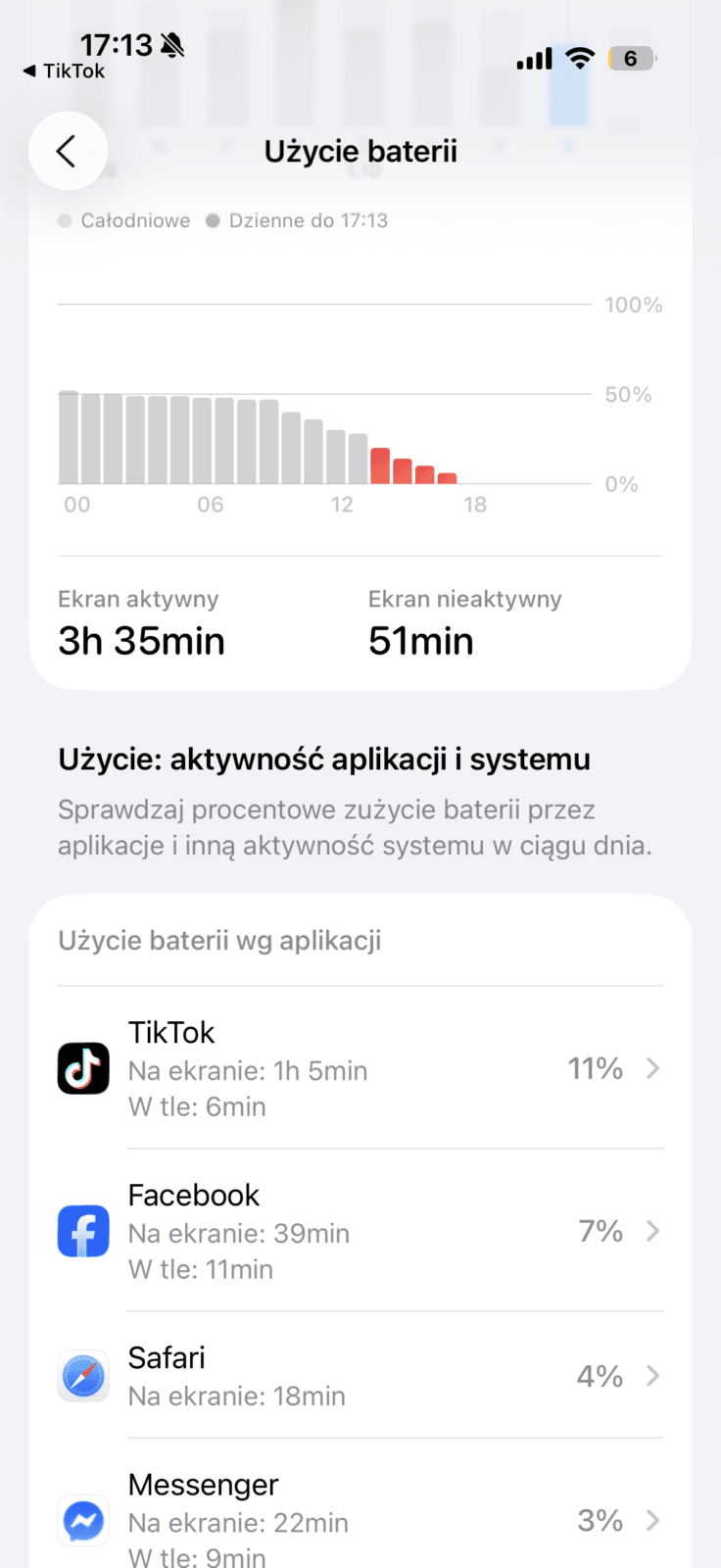Go back from Użycie baterii screen
Viewport: 721px width, 1568px height.
click(x=67, y=151)
